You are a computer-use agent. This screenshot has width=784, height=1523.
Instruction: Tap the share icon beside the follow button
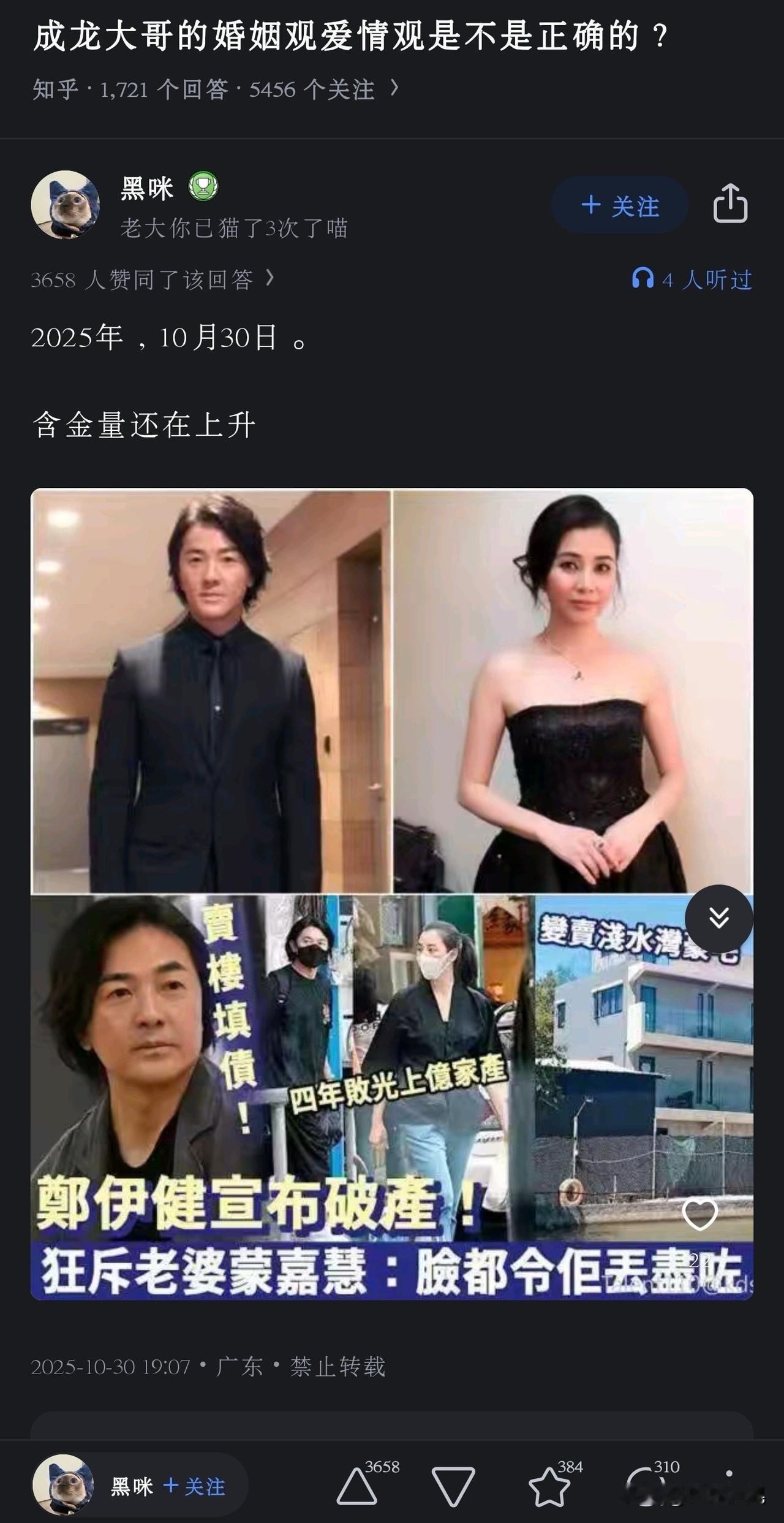tap(733, 205)
